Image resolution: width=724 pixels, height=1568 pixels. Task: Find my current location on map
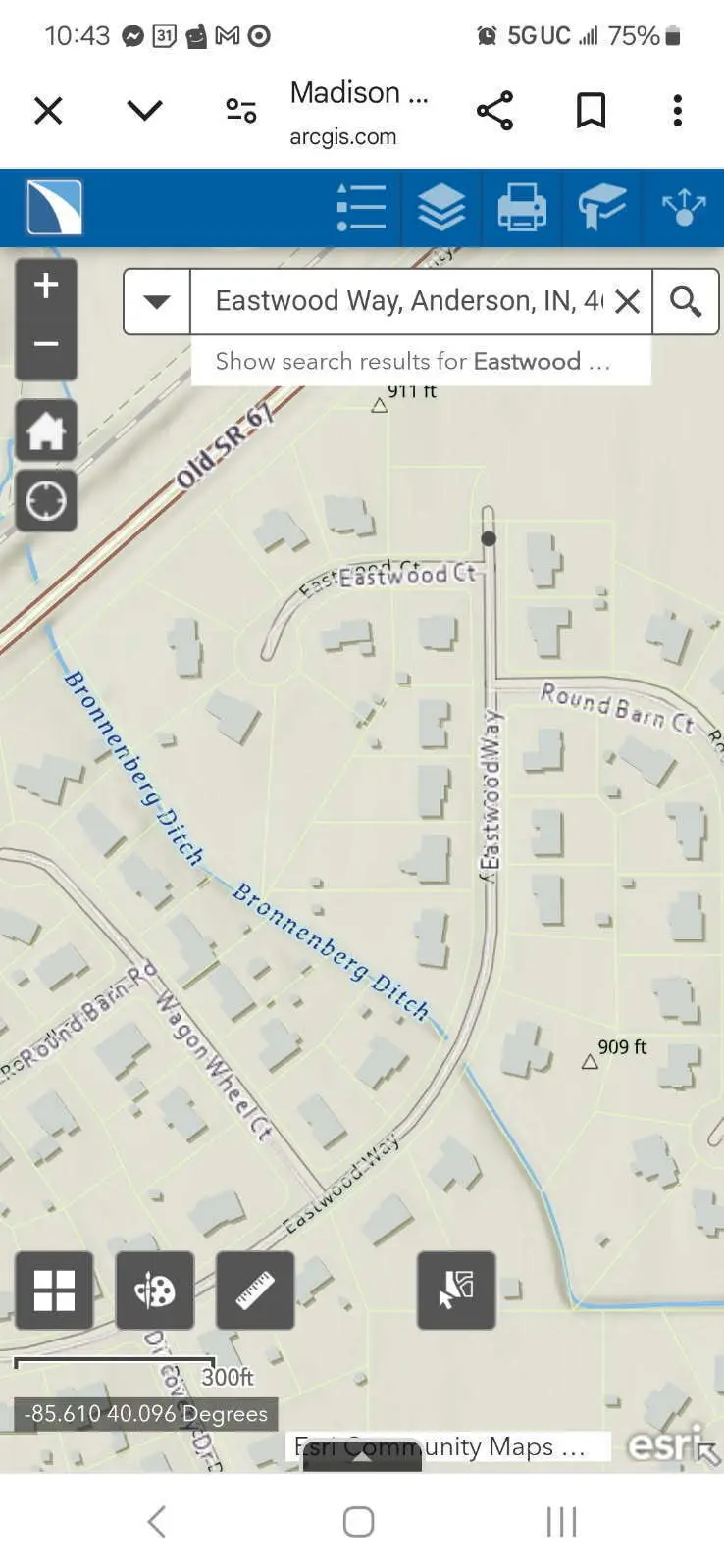[x=46, y=501]
